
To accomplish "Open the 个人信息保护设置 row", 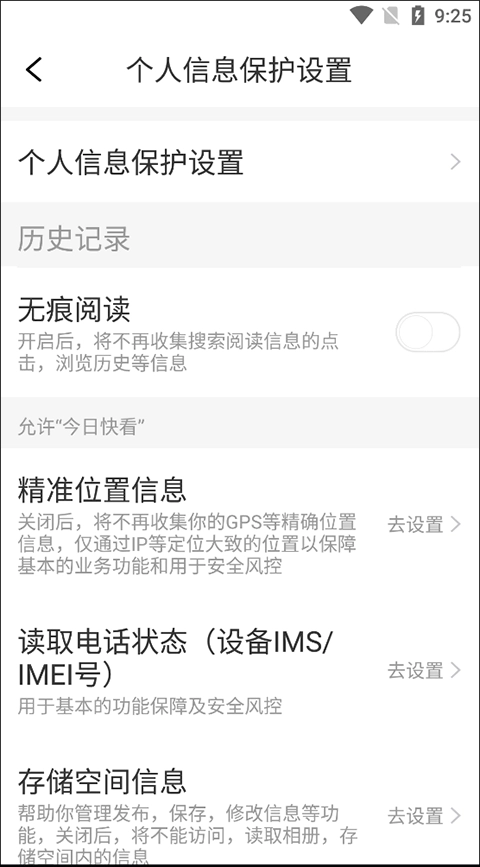I will pos(240,162).
